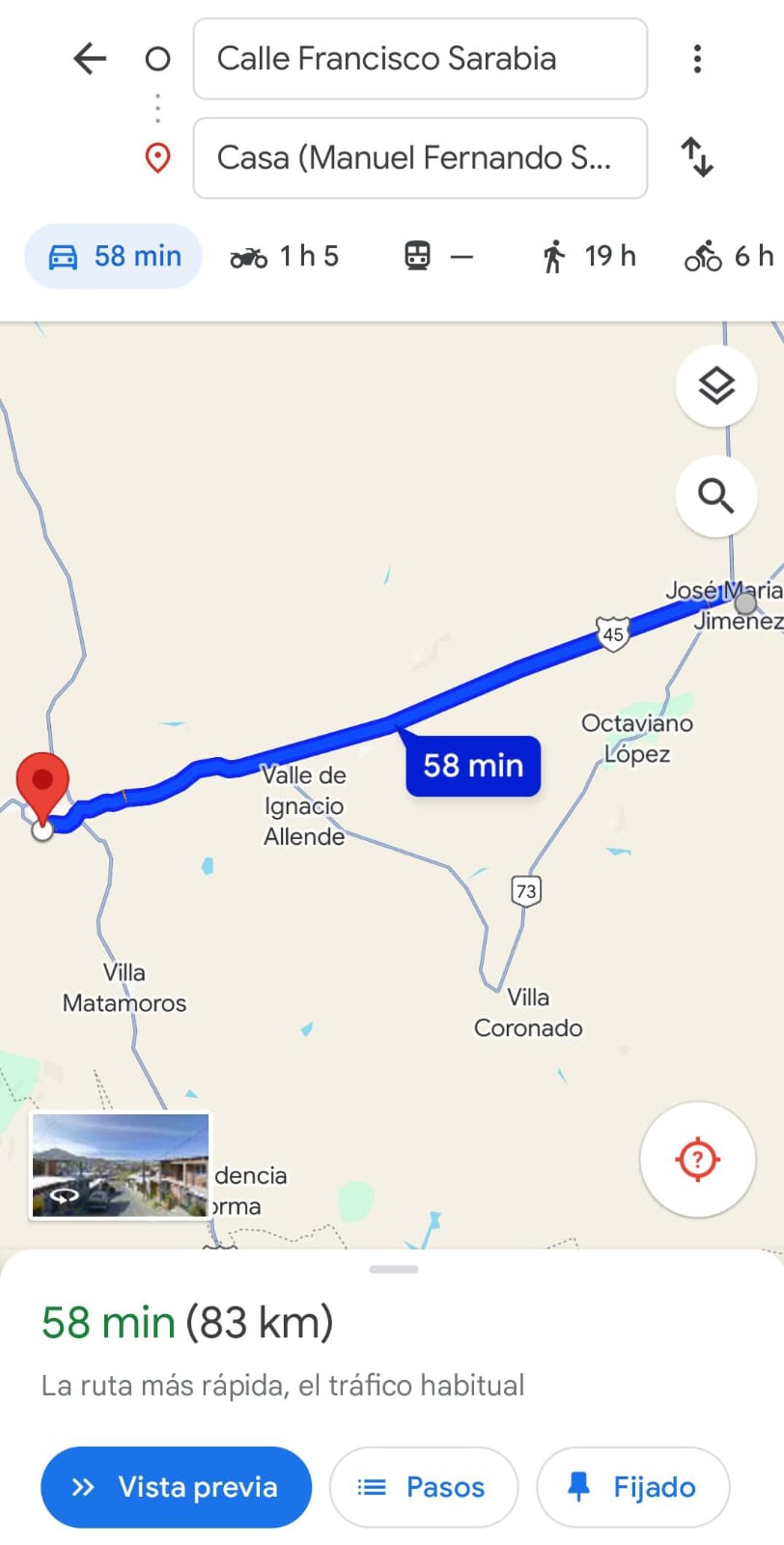The height and width of the screenshot is (1545, 784).
Task: Switch to motorcycle mode 1 h 5
Action: tap(285, 257)
